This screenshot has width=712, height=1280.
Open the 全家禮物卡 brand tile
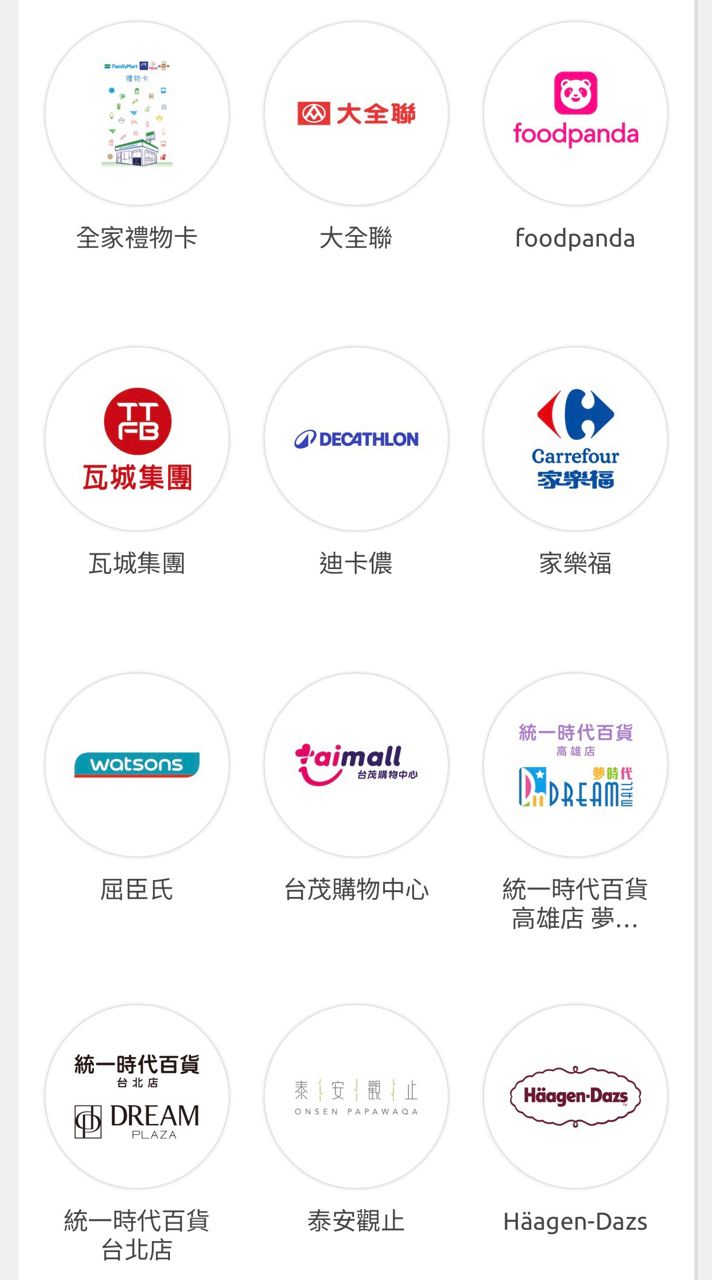pos(137,114)
